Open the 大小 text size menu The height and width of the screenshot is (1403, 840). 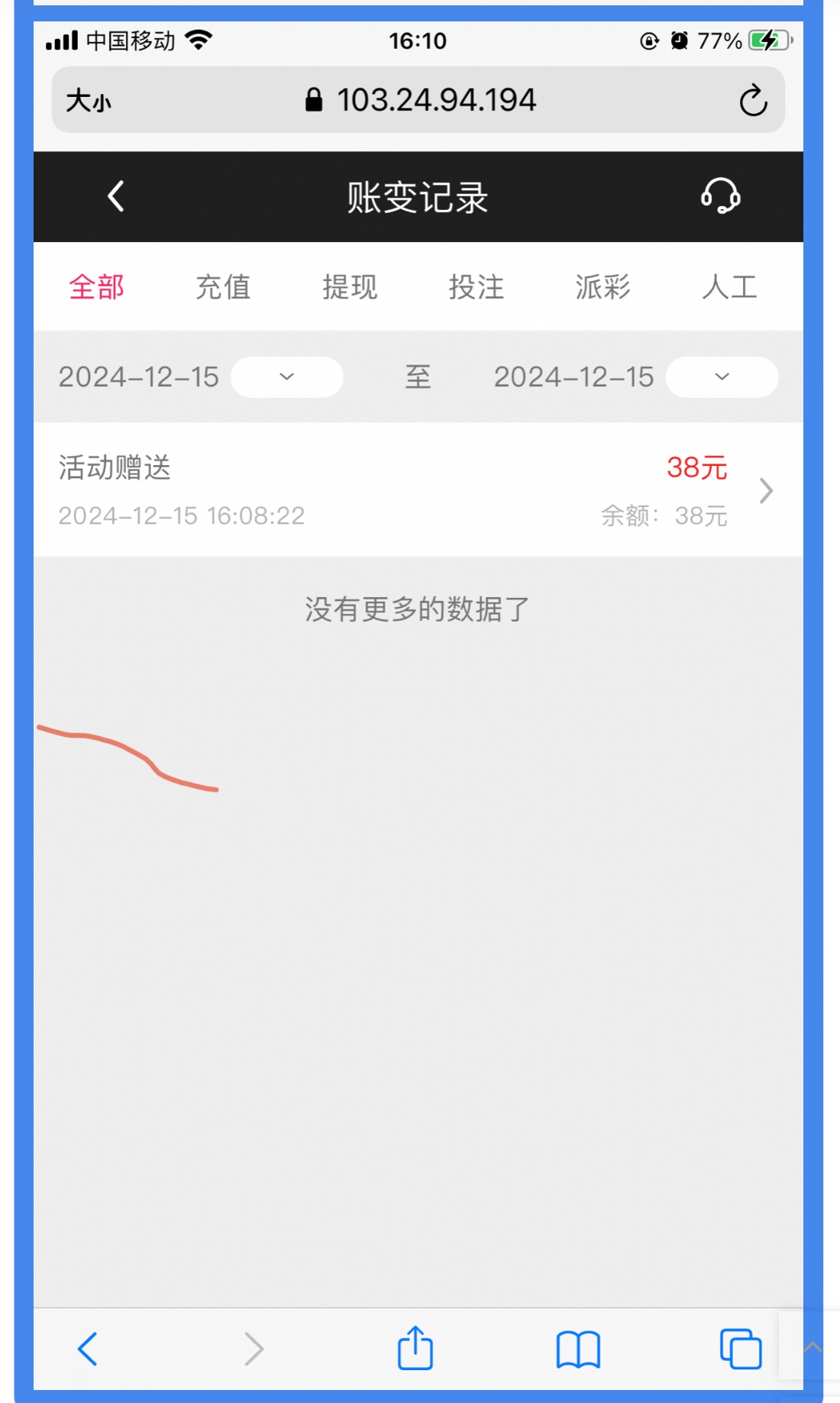coord(89,100)
